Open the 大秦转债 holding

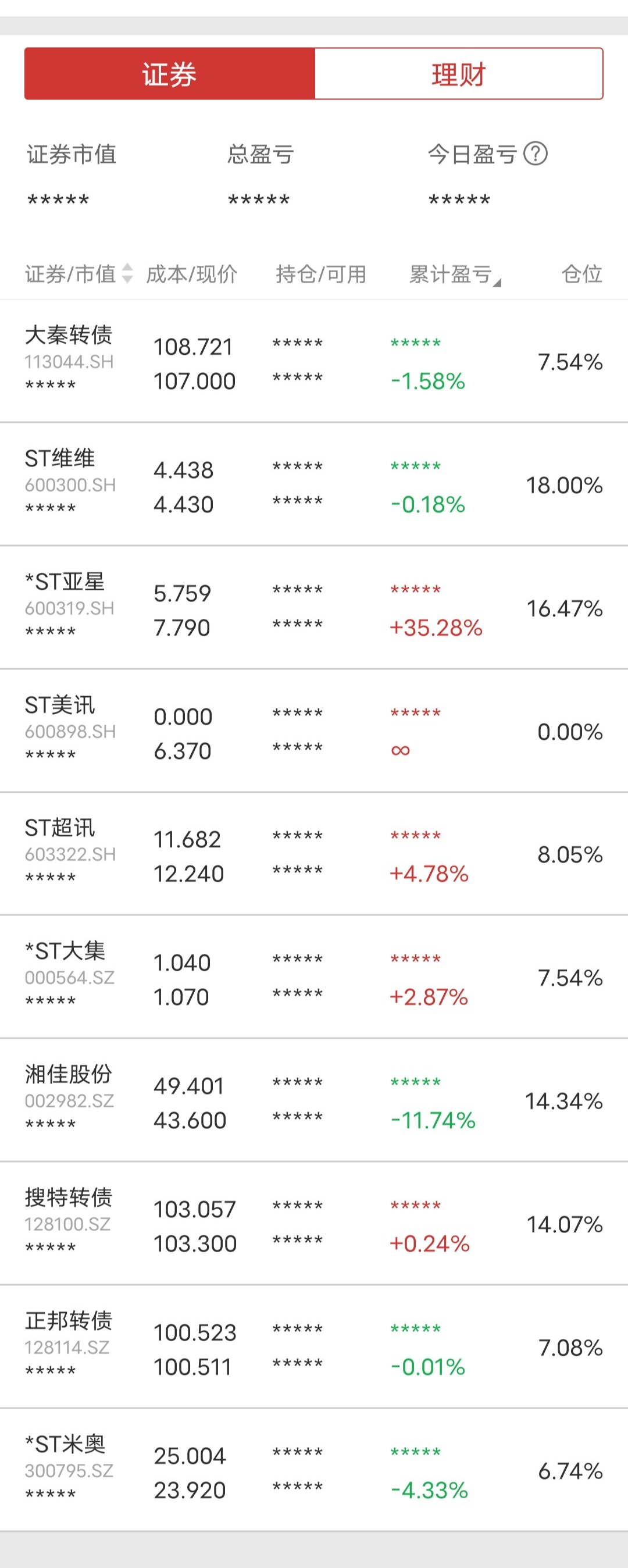pyautogui.click(x=68, y=336)
